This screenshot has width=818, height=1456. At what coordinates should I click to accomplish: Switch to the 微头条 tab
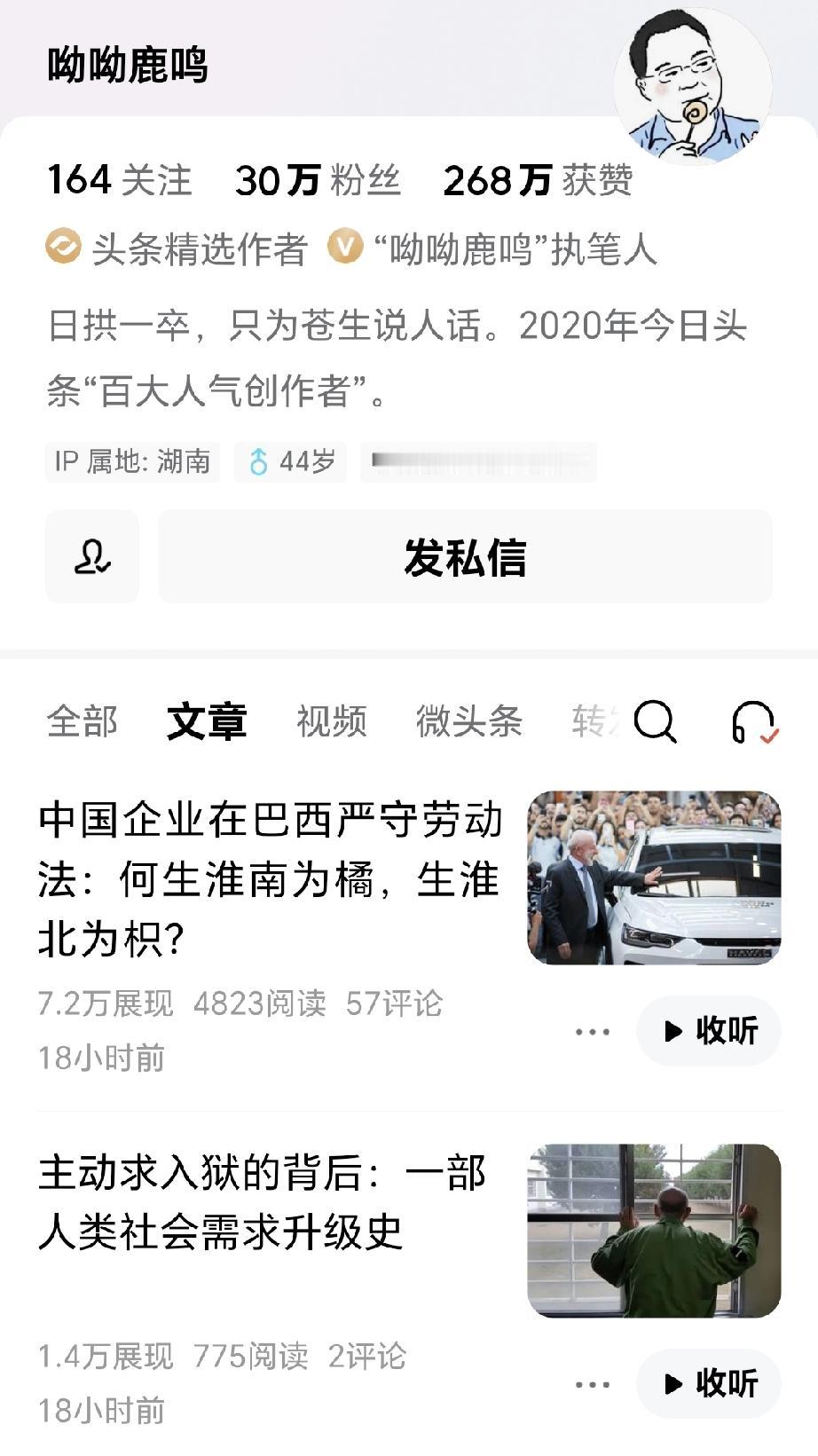click(x=468, y=723)
